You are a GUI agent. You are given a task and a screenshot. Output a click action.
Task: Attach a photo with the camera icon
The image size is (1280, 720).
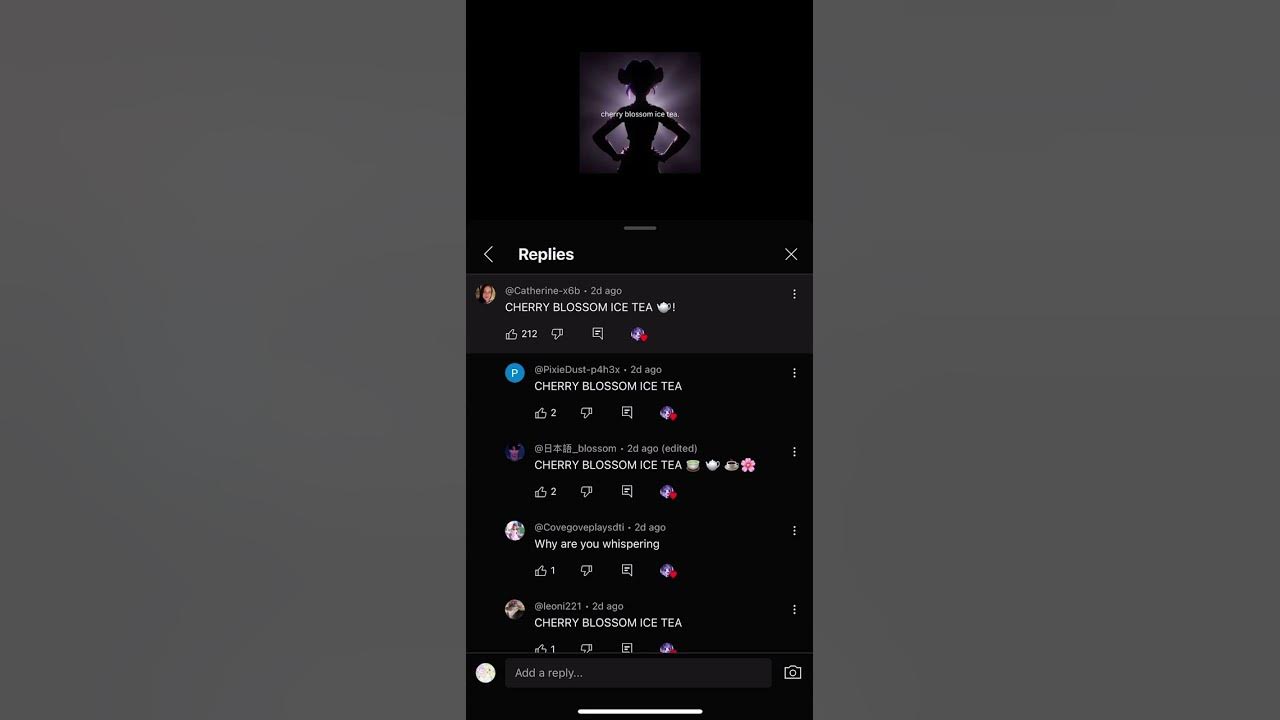[793, 673]
